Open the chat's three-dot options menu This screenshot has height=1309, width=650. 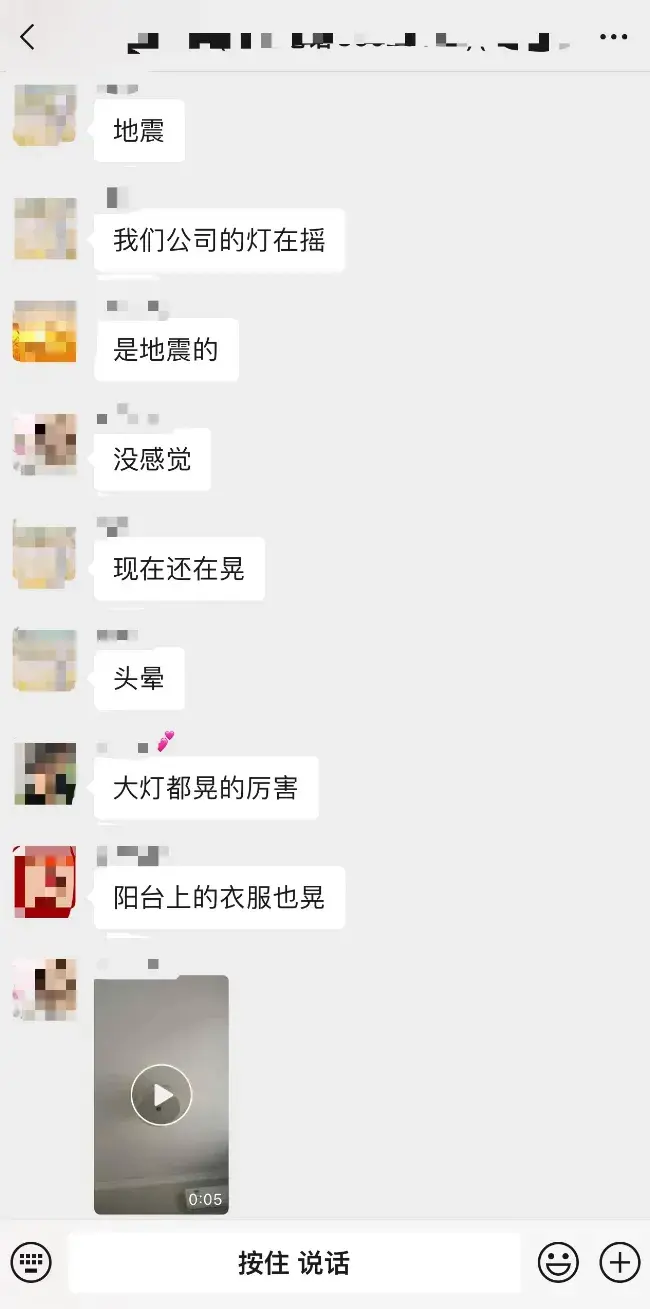point(613,37)
